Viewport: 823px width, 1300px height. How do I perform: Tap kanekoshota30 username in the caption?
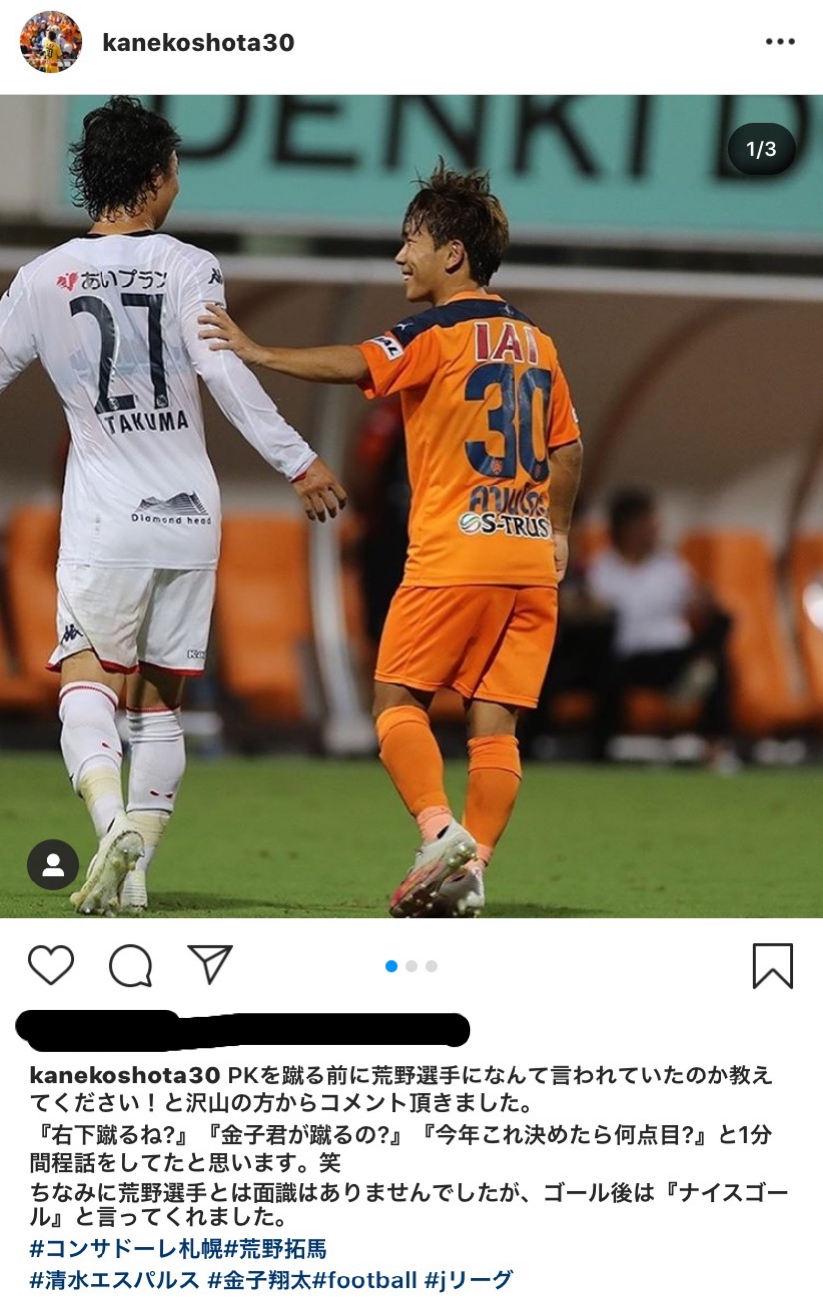[124, 1076]
